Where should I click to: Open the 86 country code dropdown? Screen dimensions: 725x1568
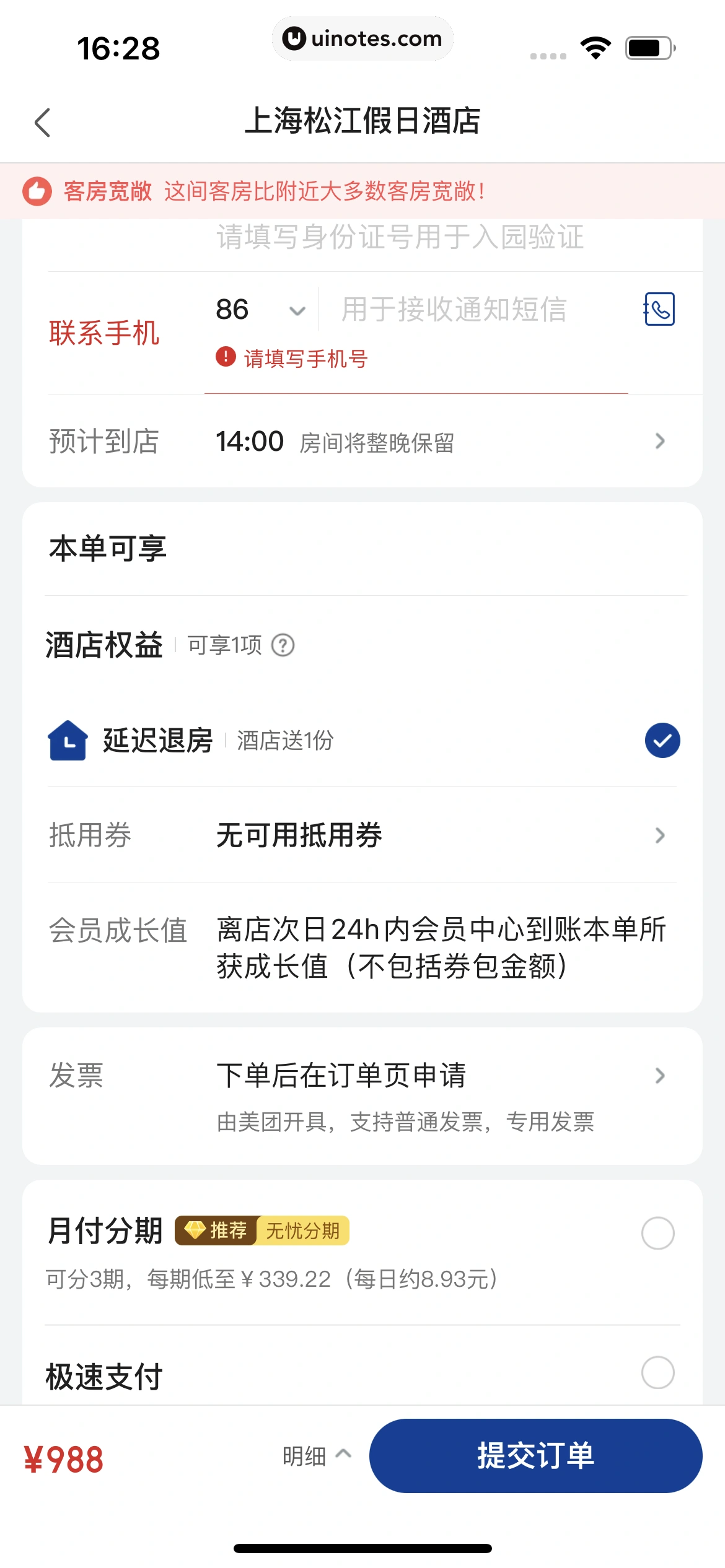point(260,310)
